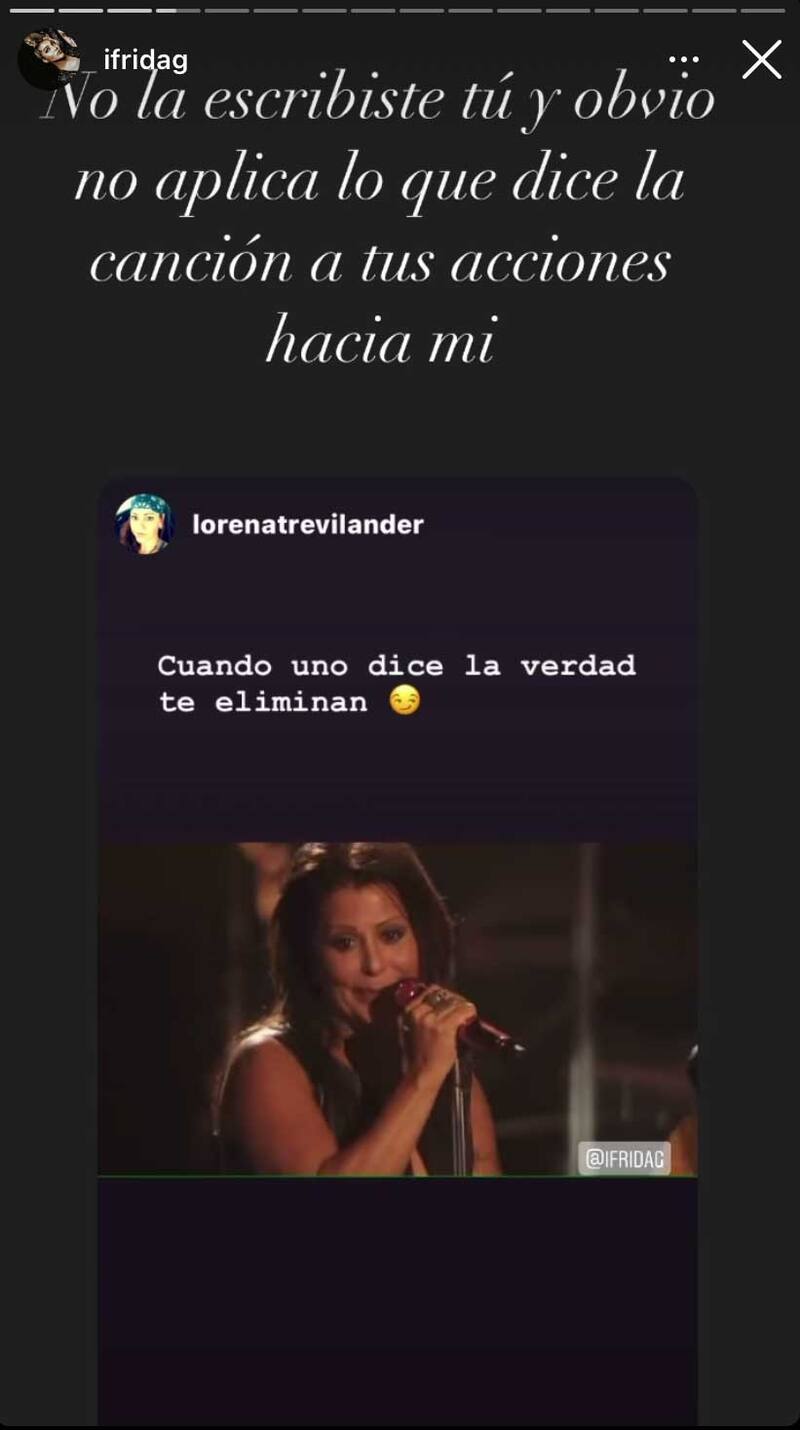
Task: Open ifridag's profile from the avatar
Action: 48,58
